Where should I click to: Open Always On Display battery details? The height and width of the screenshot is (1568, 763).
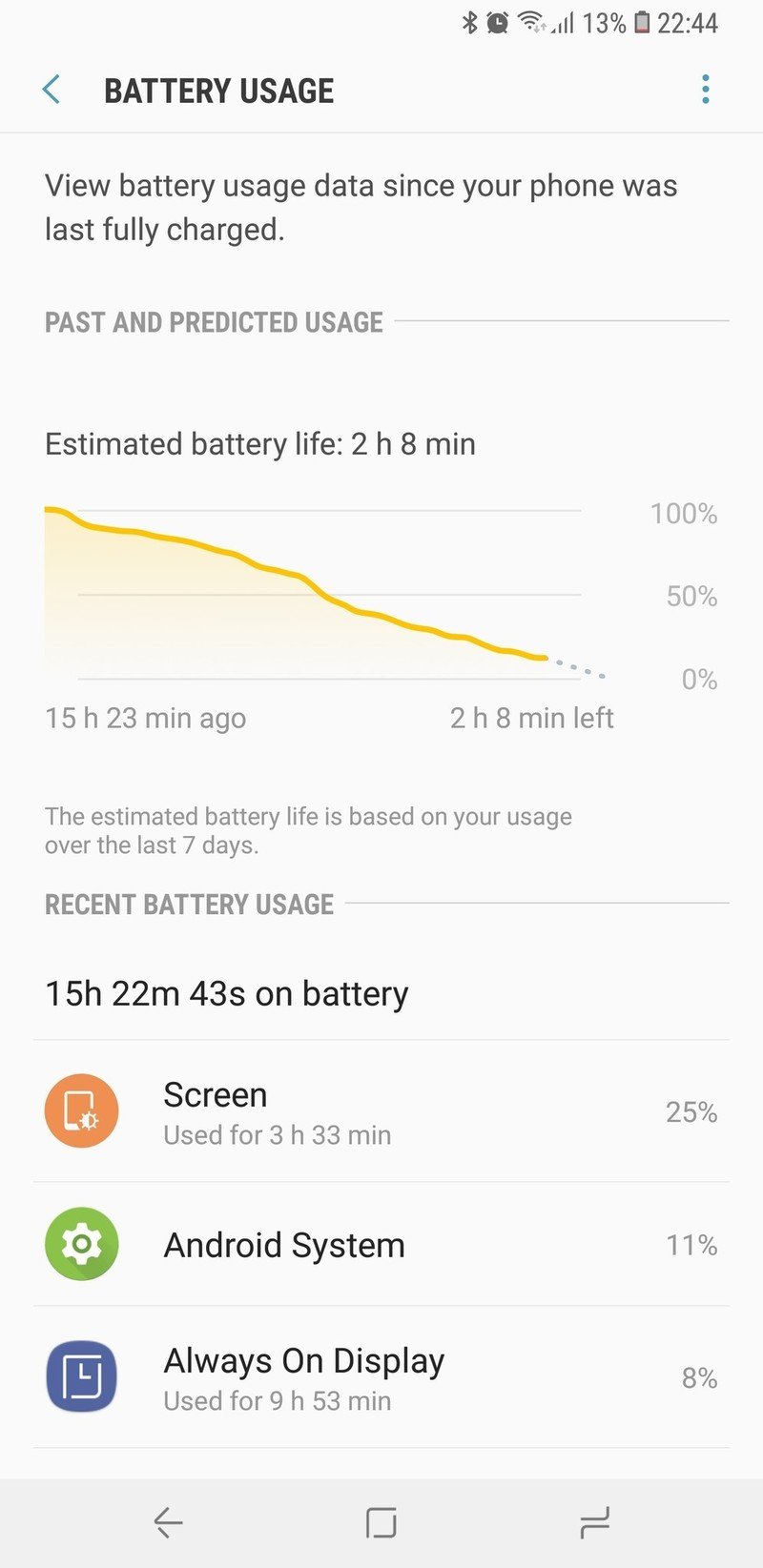coord(381,1378)
